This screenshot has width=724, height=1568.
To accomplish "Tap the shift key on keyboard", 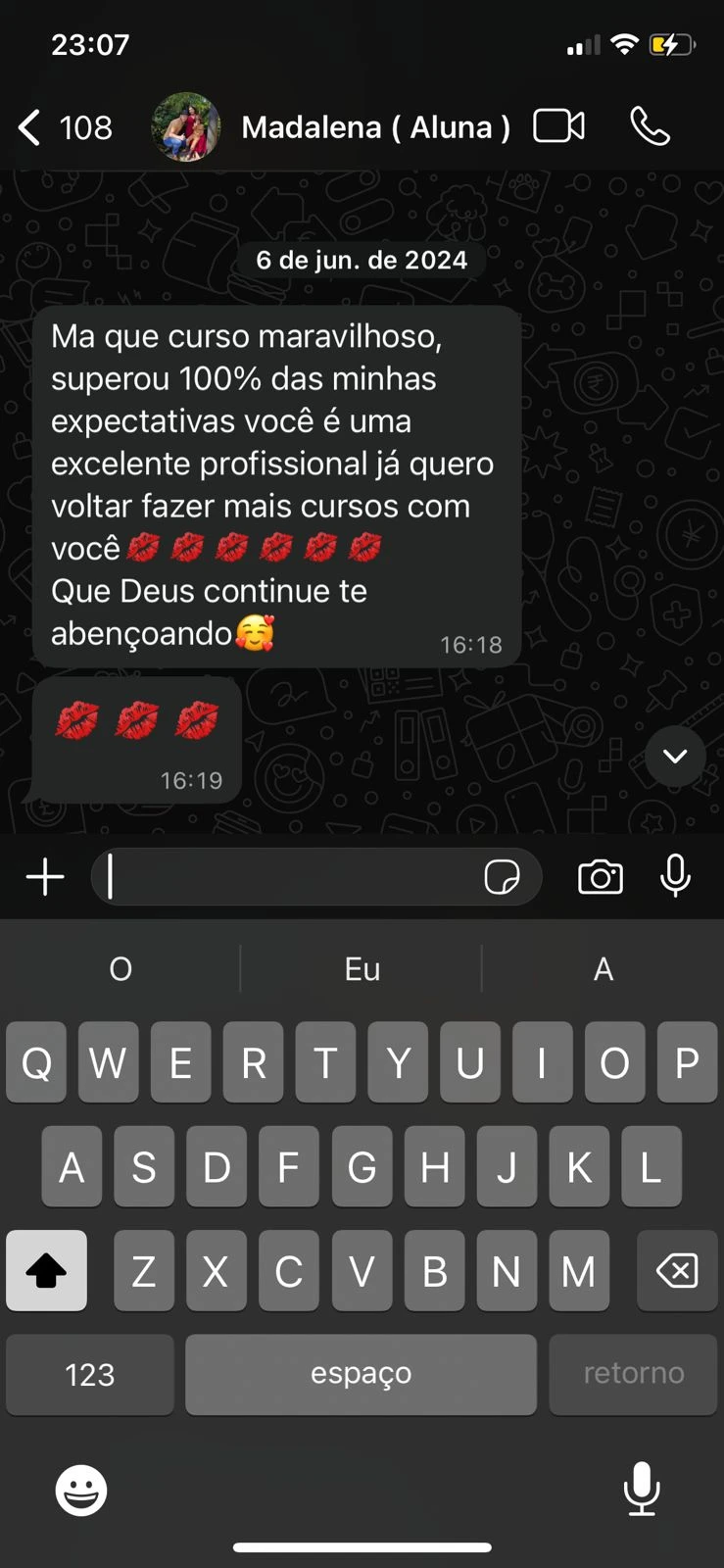I will click(x=46, y=1270).
